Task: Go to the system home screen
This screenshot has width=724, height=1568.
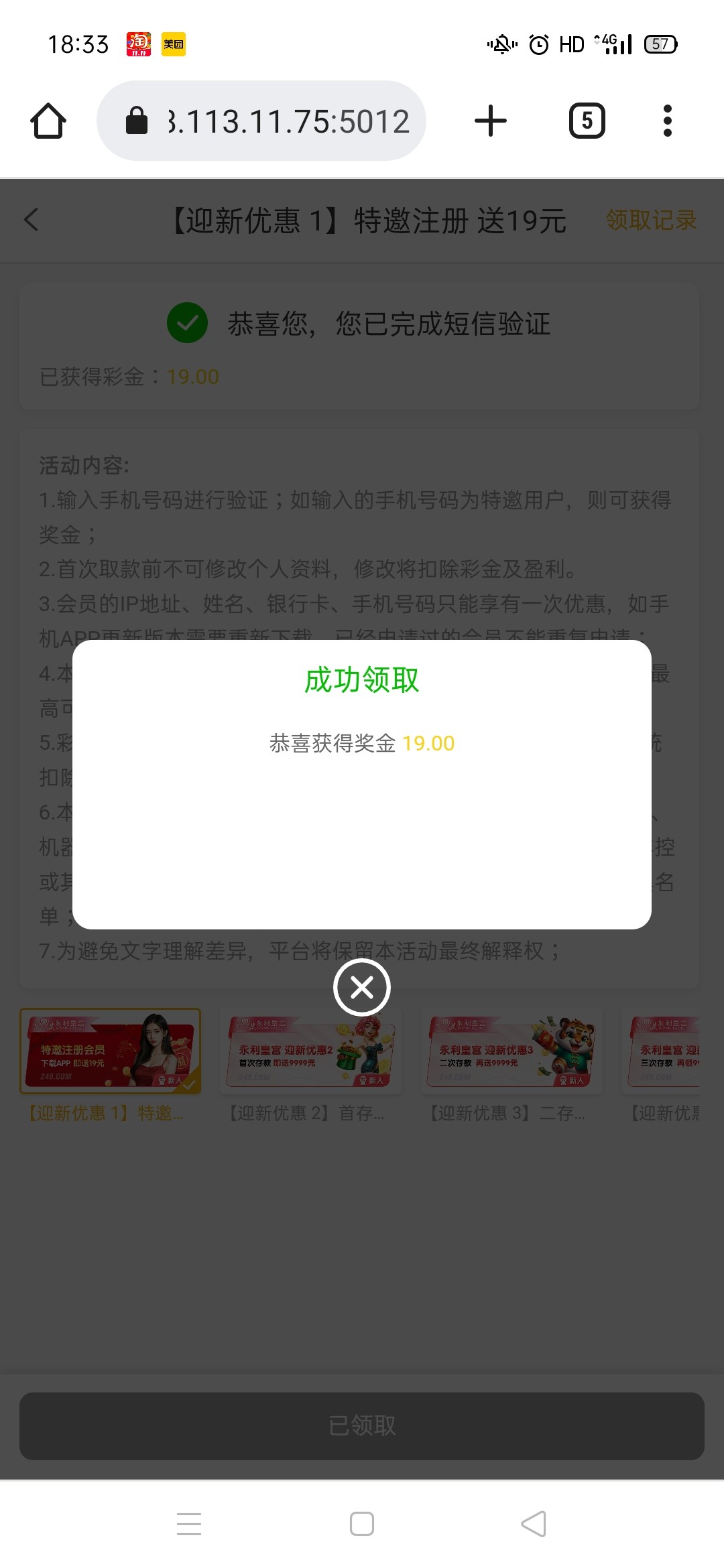Action: [362, 1524]
